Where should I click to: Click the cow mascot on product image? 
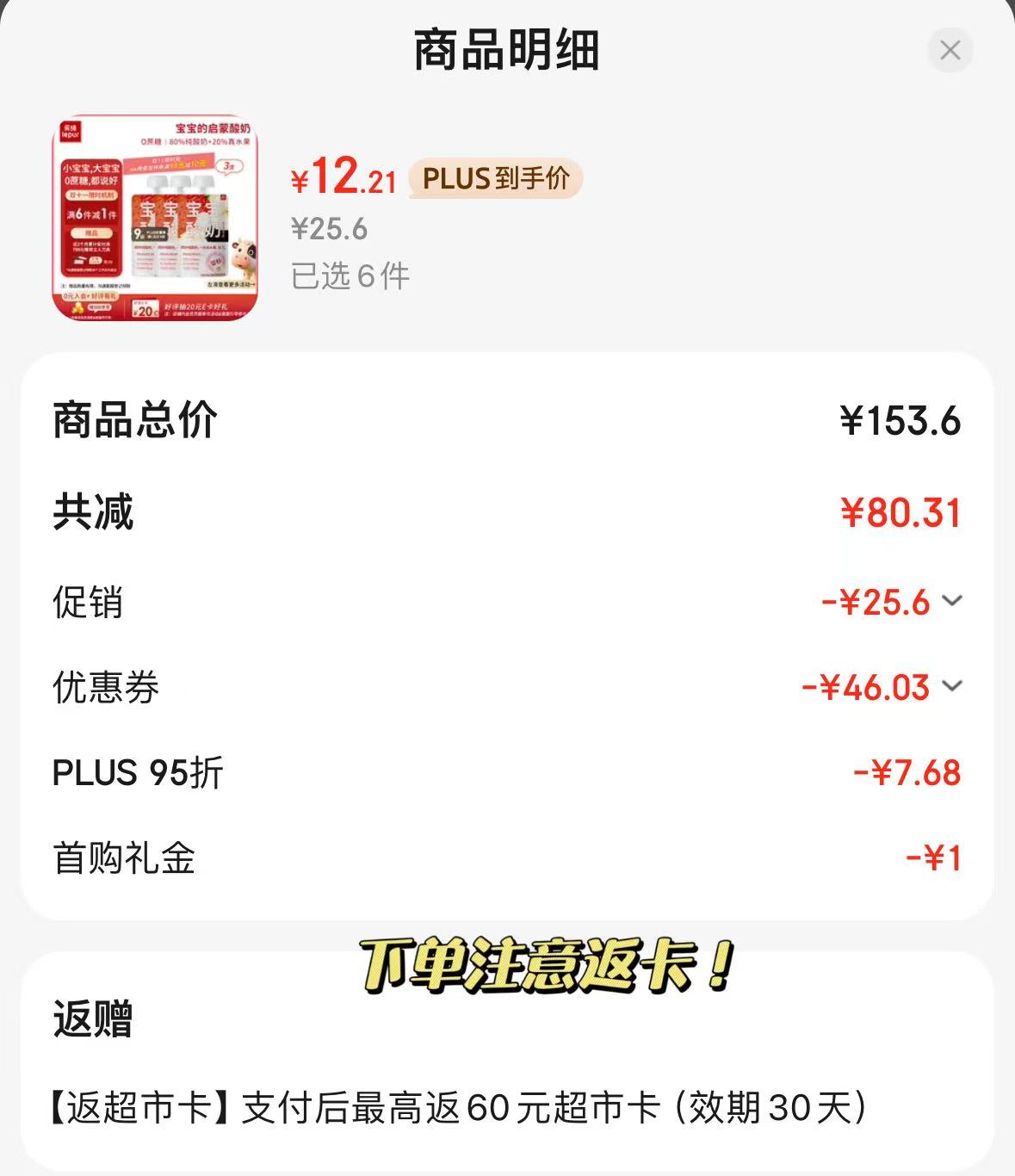(244, 259)
